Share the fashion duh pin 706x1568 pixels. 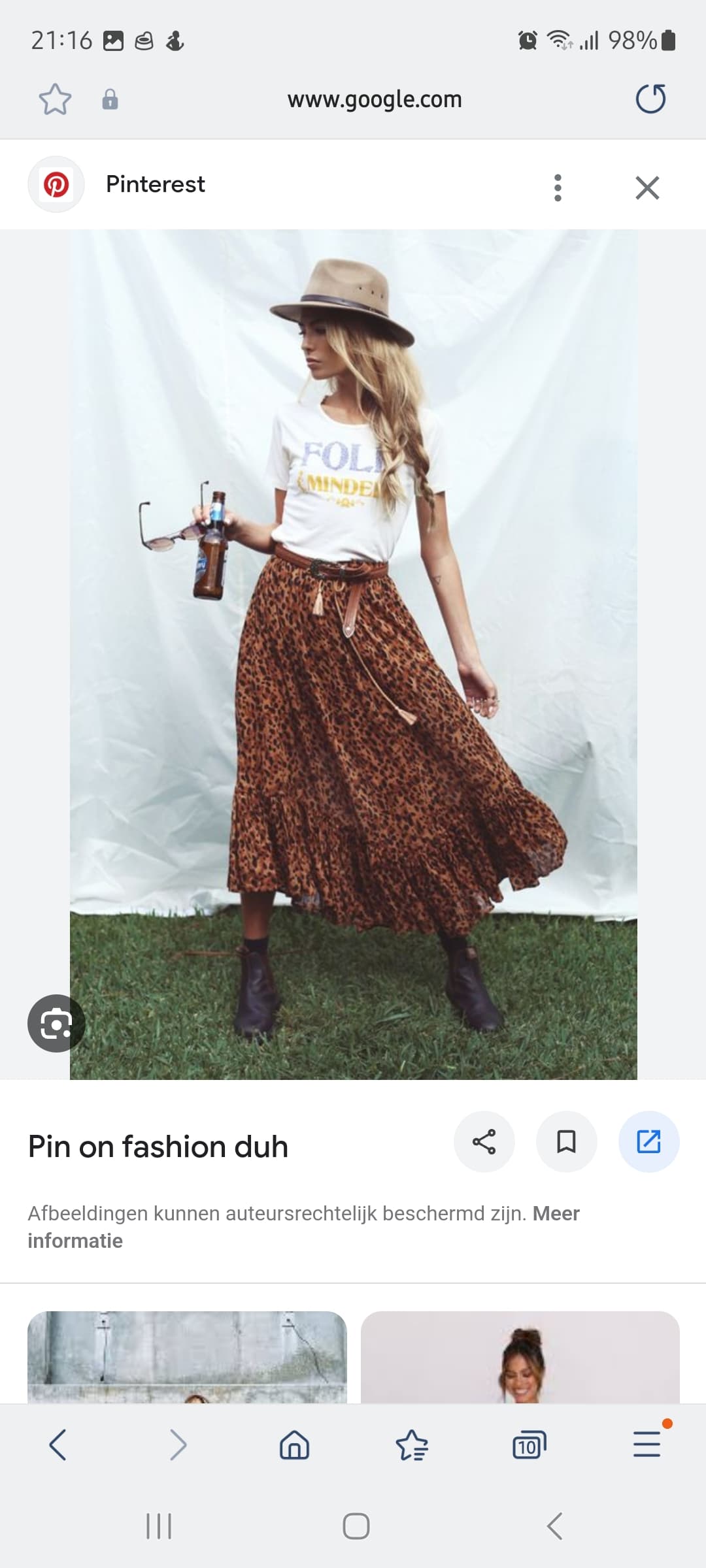(484, 1141)
